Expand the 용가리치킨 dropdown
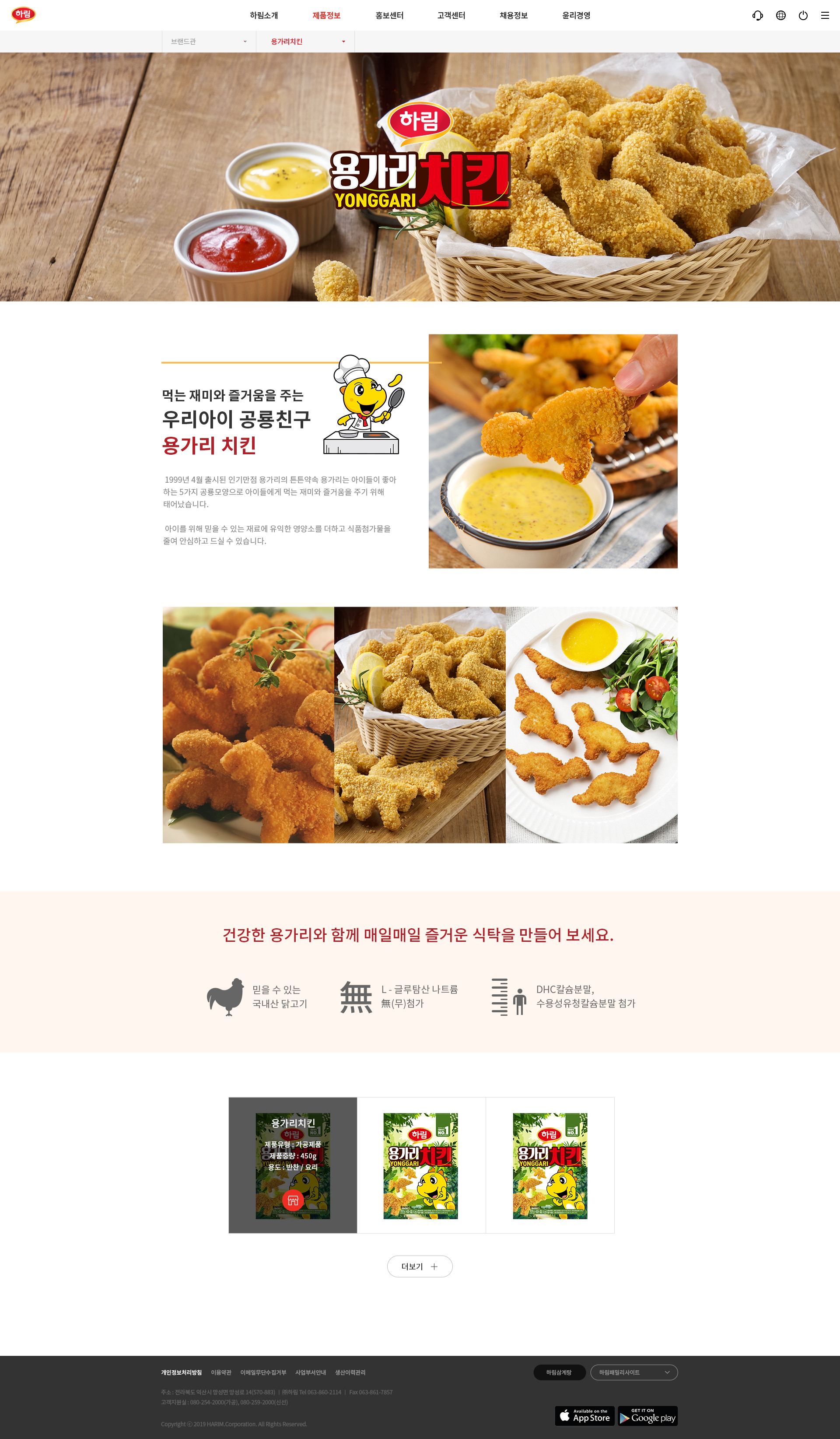The height and width of the screenshot is (1439, 840). [x=307, y=42]
